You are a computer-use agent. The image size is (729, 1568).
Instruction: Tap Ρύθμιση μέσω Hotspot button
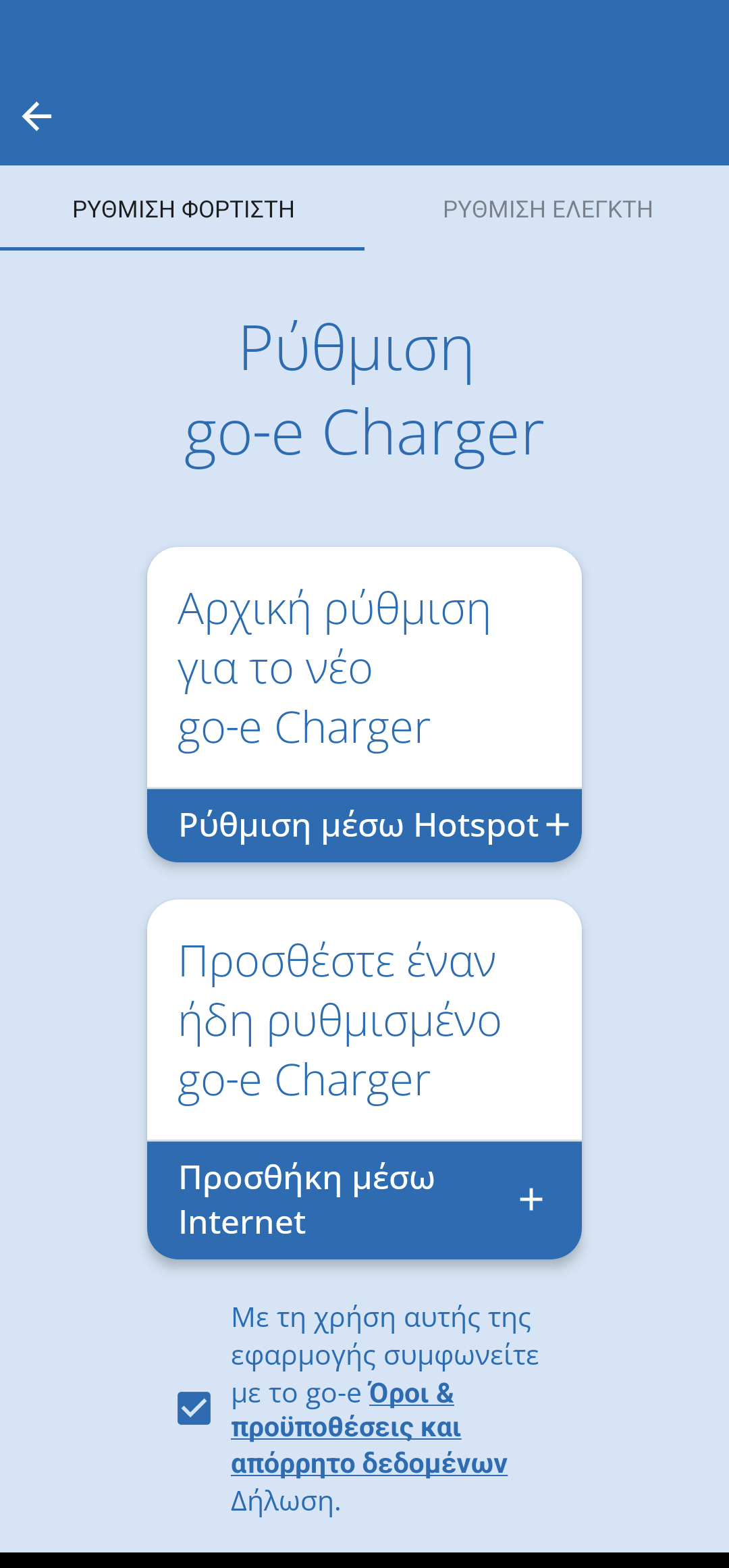364,825
